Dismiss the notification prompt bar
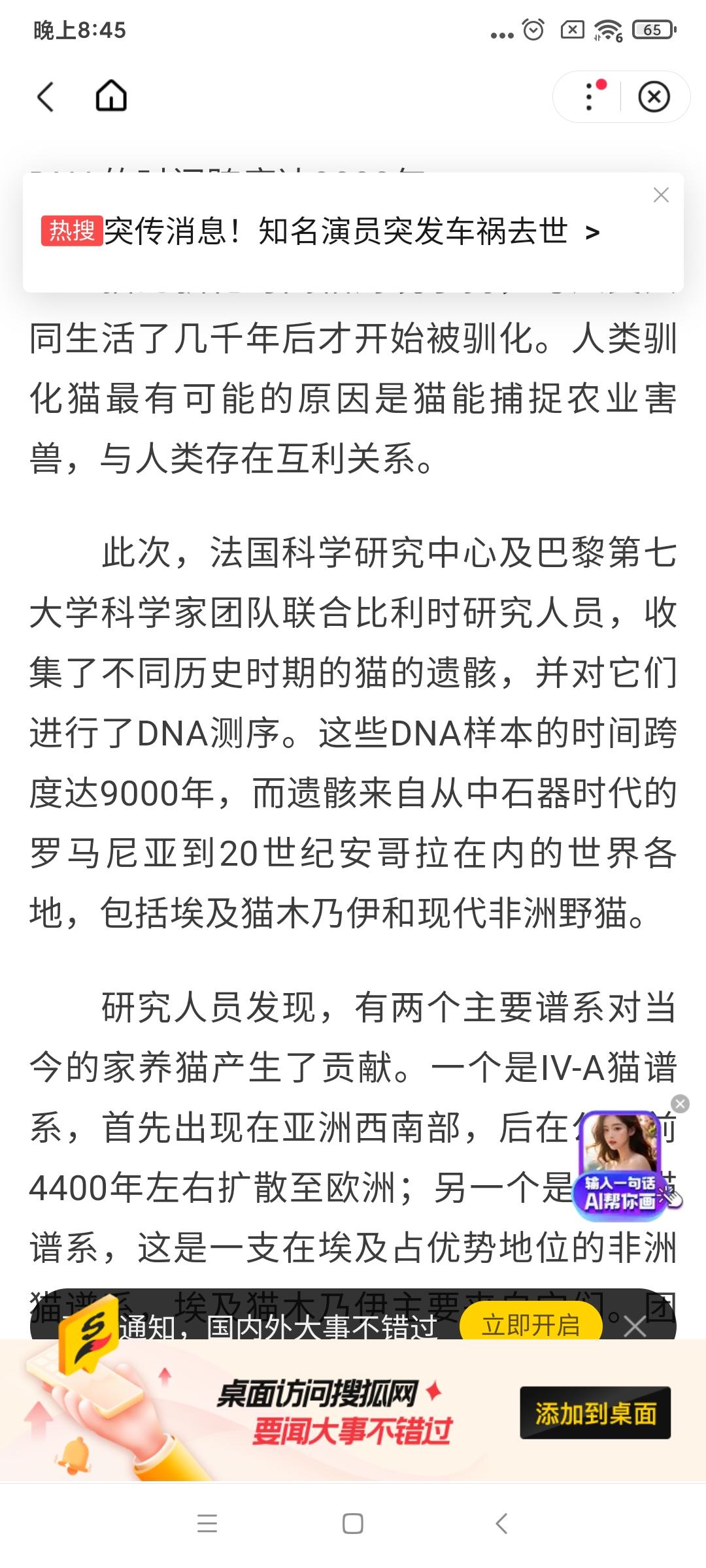 pos(635,1327)
